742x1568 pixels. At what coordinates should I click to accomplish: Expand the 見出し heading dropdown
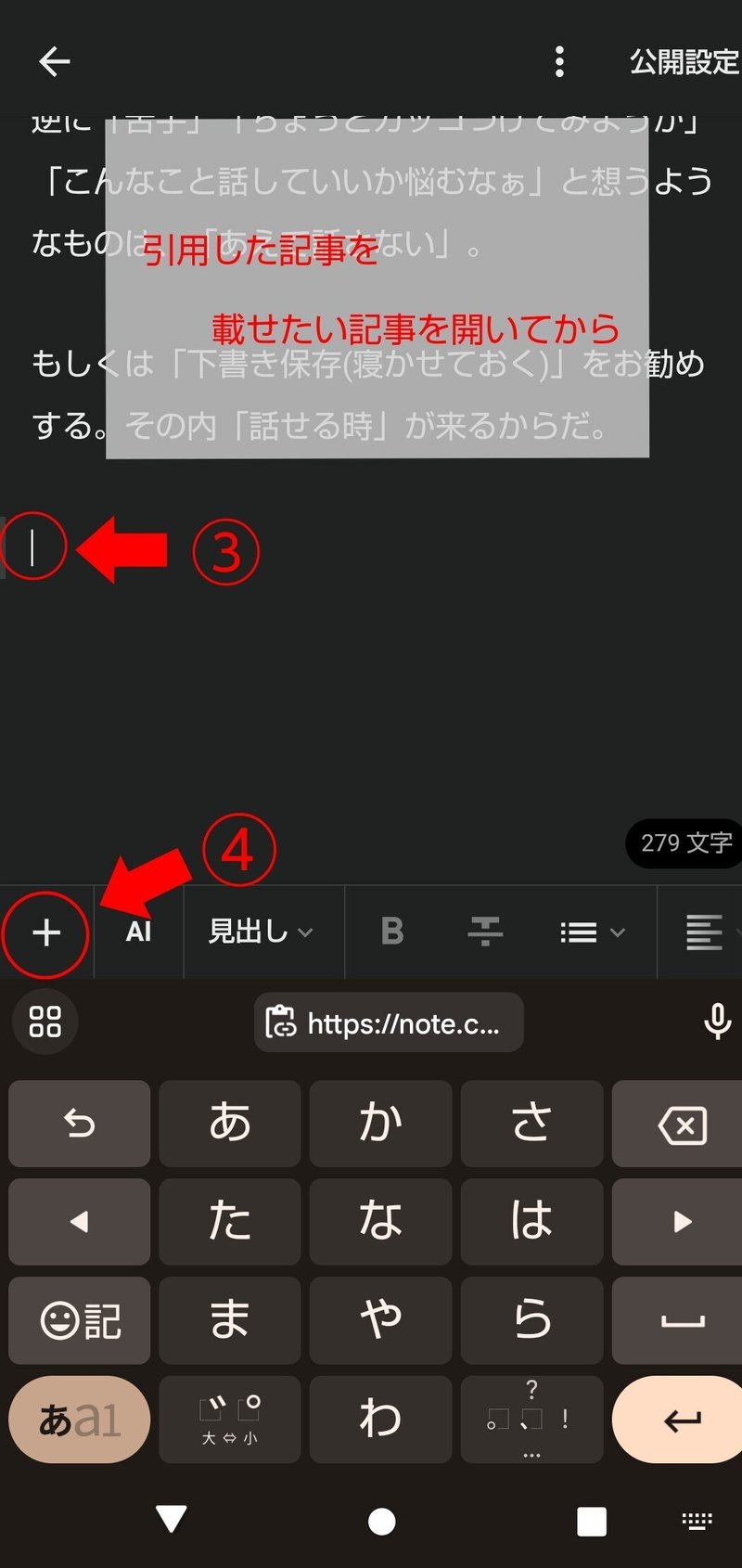[261, 932]
